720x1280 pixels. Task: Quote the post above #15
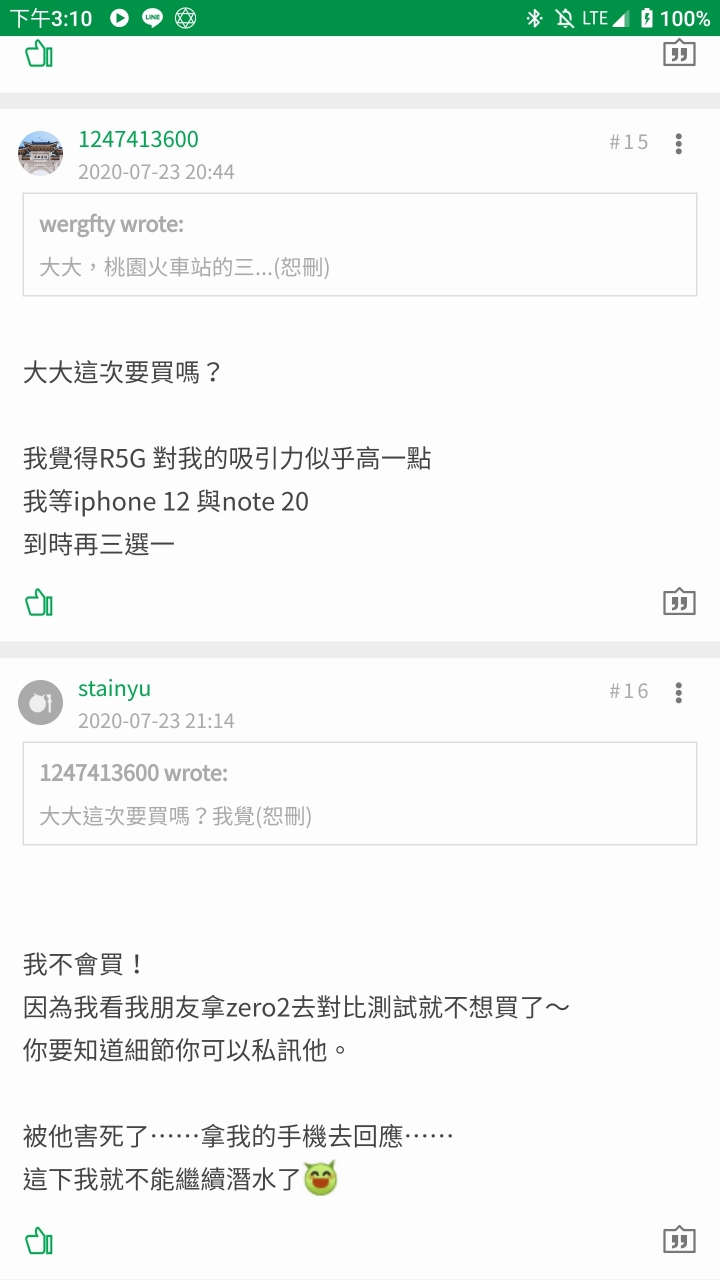click(x=679, y=54)
